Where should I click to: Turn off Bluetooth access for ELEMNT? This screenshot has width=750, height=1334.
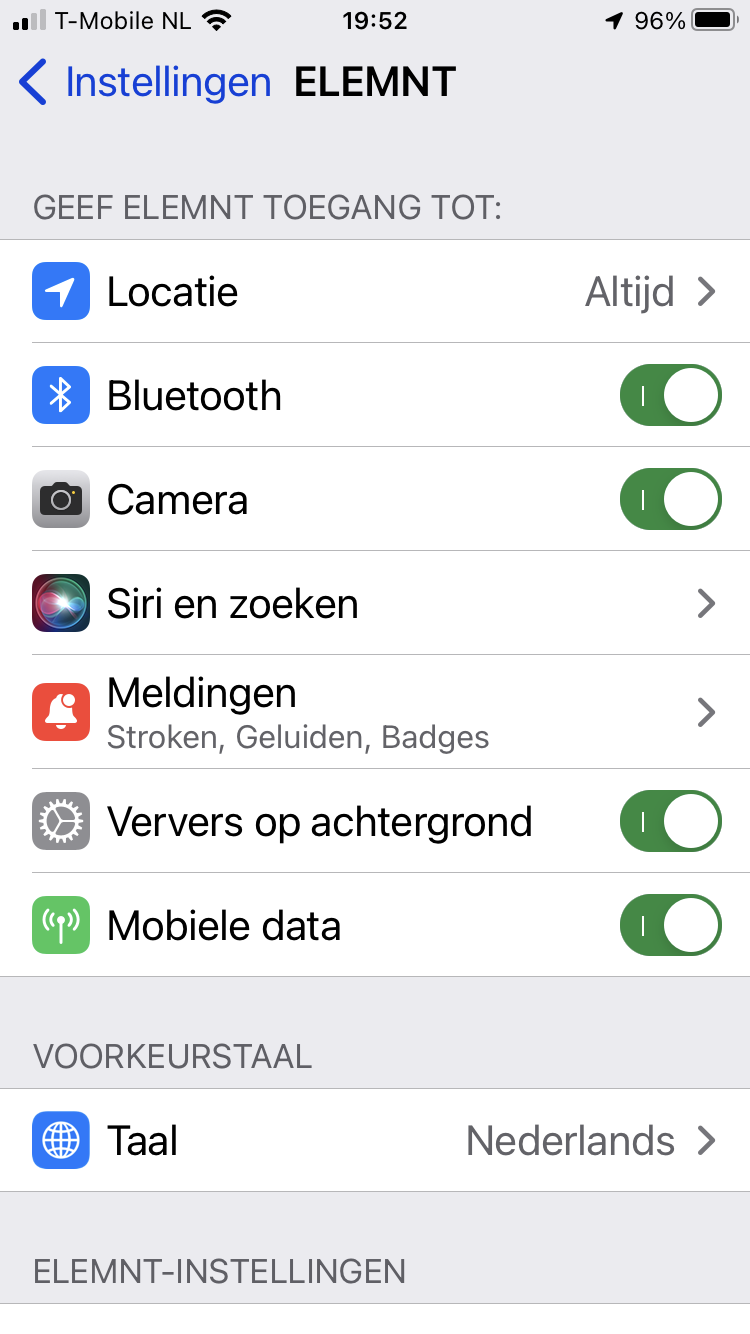(670, 396)
